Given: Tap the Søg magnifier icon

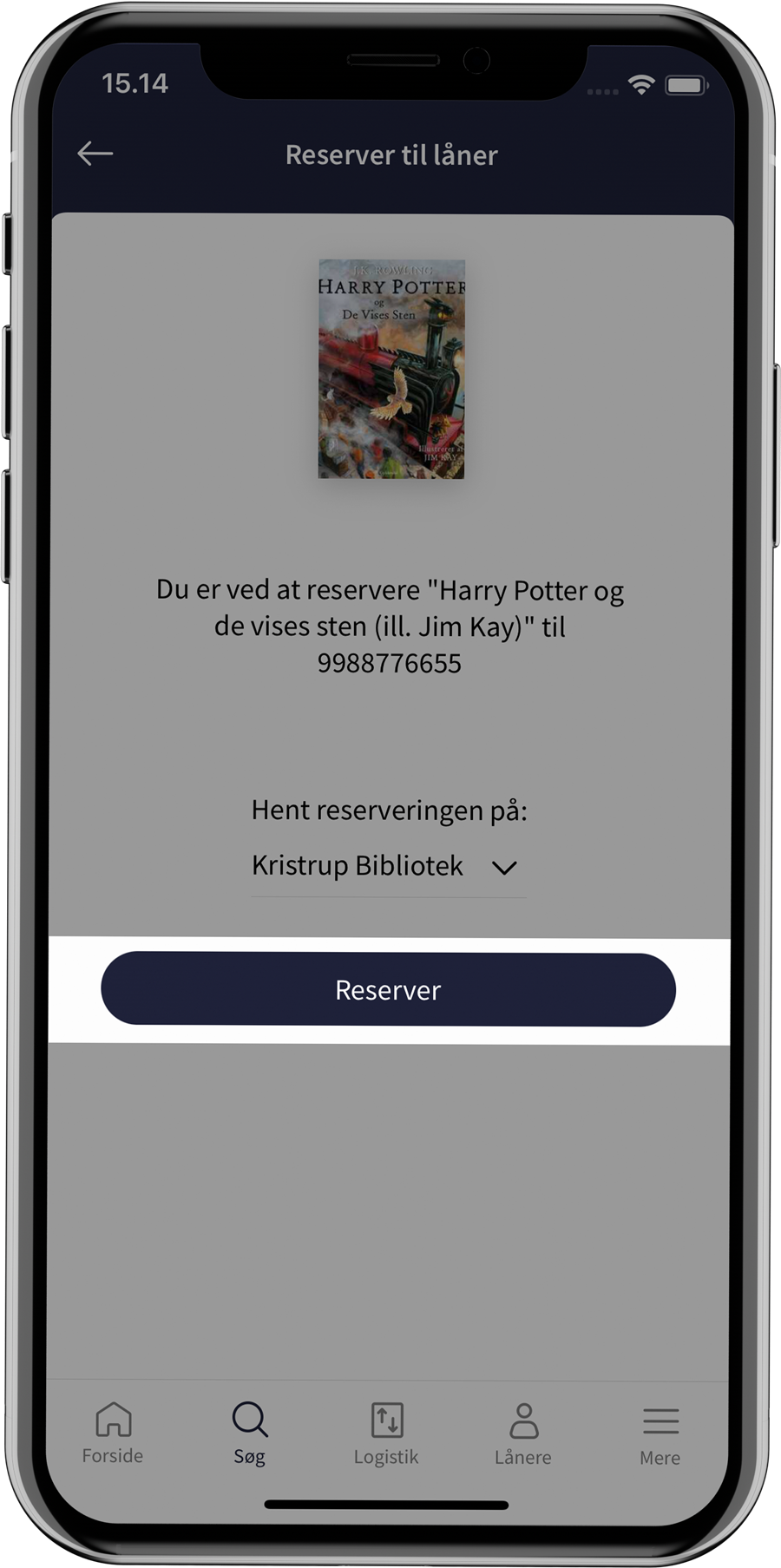Looking at the screenshot, I should click(249, 1421).
